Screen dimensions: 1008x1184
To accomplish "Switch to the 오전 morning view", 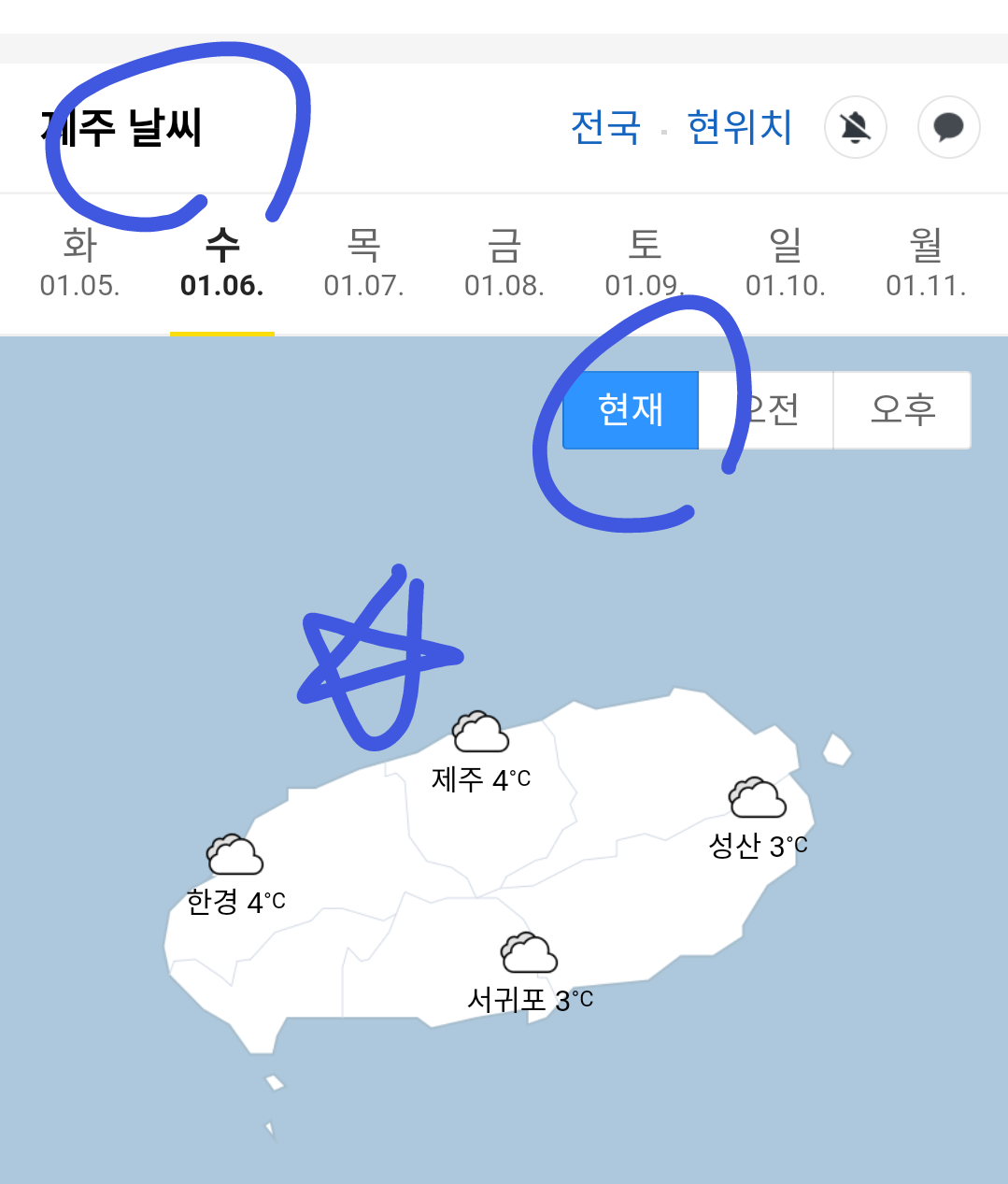I will [767, 410].
